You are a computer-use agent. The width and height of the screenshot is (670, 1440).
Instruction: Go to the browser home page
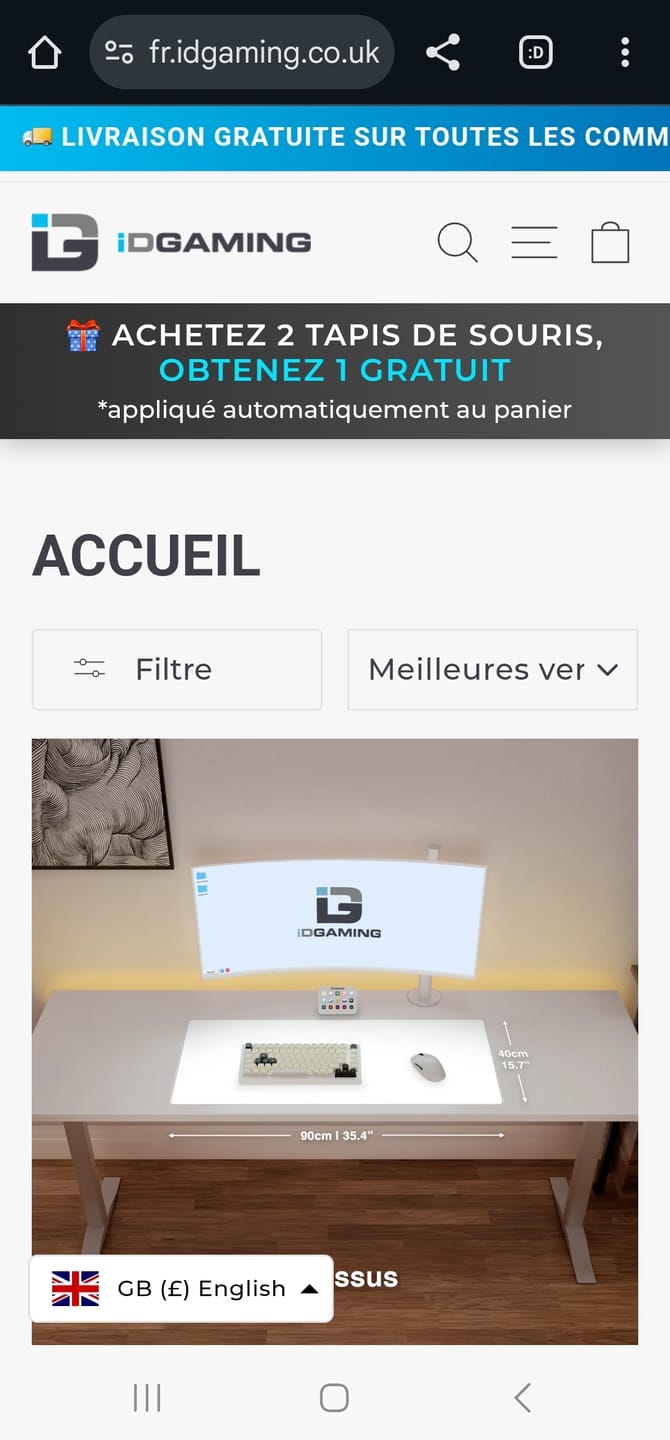45,52
